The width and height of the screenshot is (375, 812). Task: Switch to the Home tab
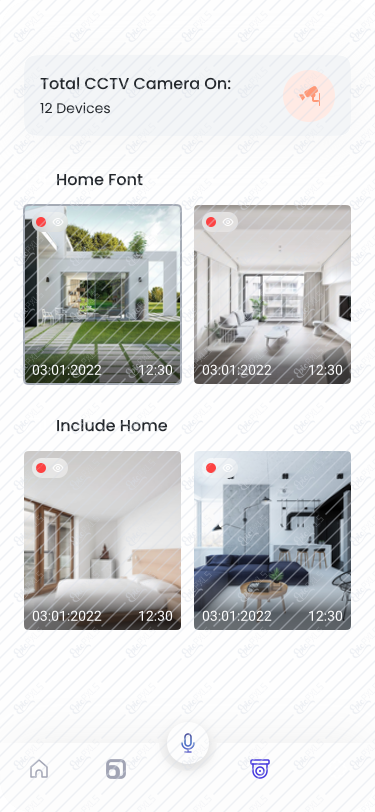(39, 768)
